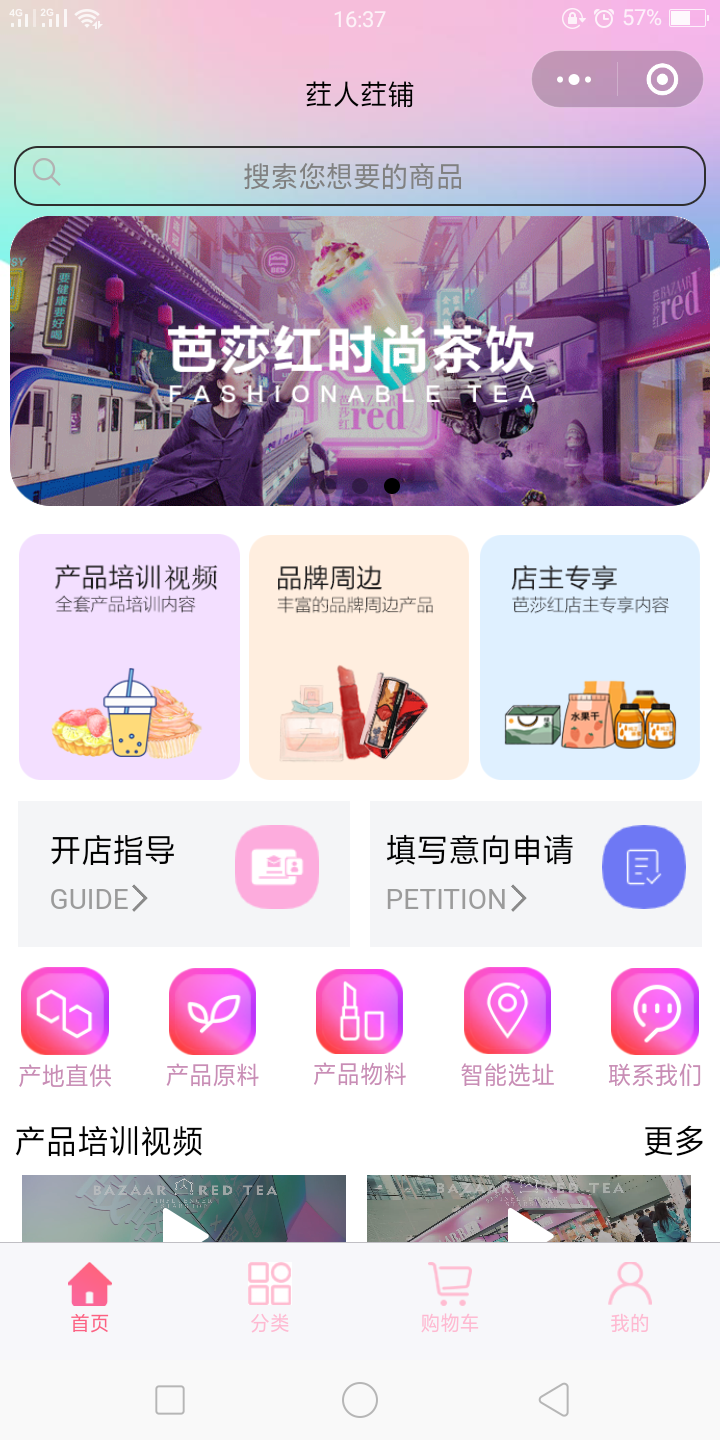This screenshot has height=1440, width=720.
Task: Open the 店主专享 card
Action: pyautogui.click(x=590, y=657)
